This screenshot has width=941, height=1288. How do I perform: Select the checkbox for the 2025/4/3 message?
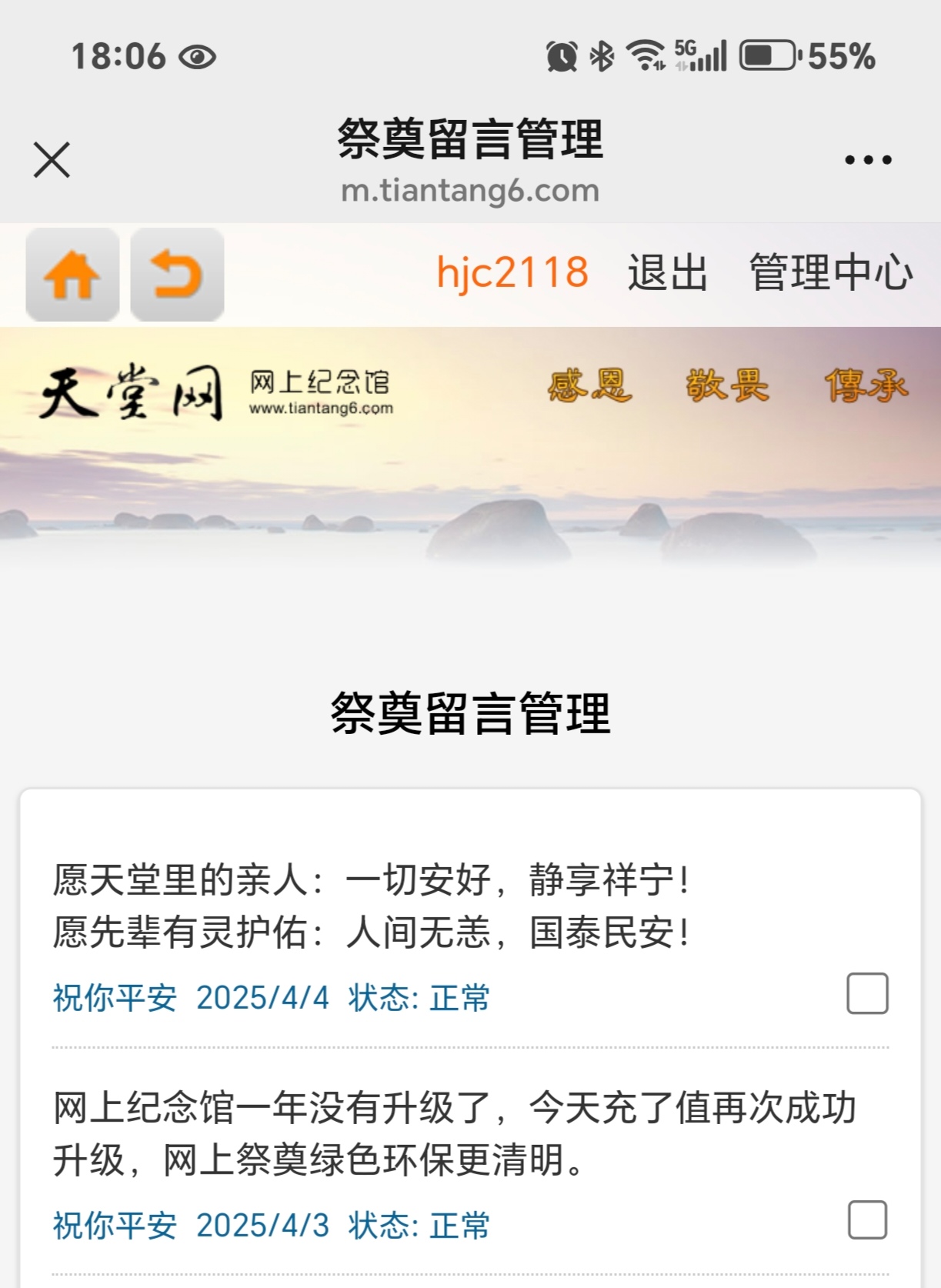867,1220
